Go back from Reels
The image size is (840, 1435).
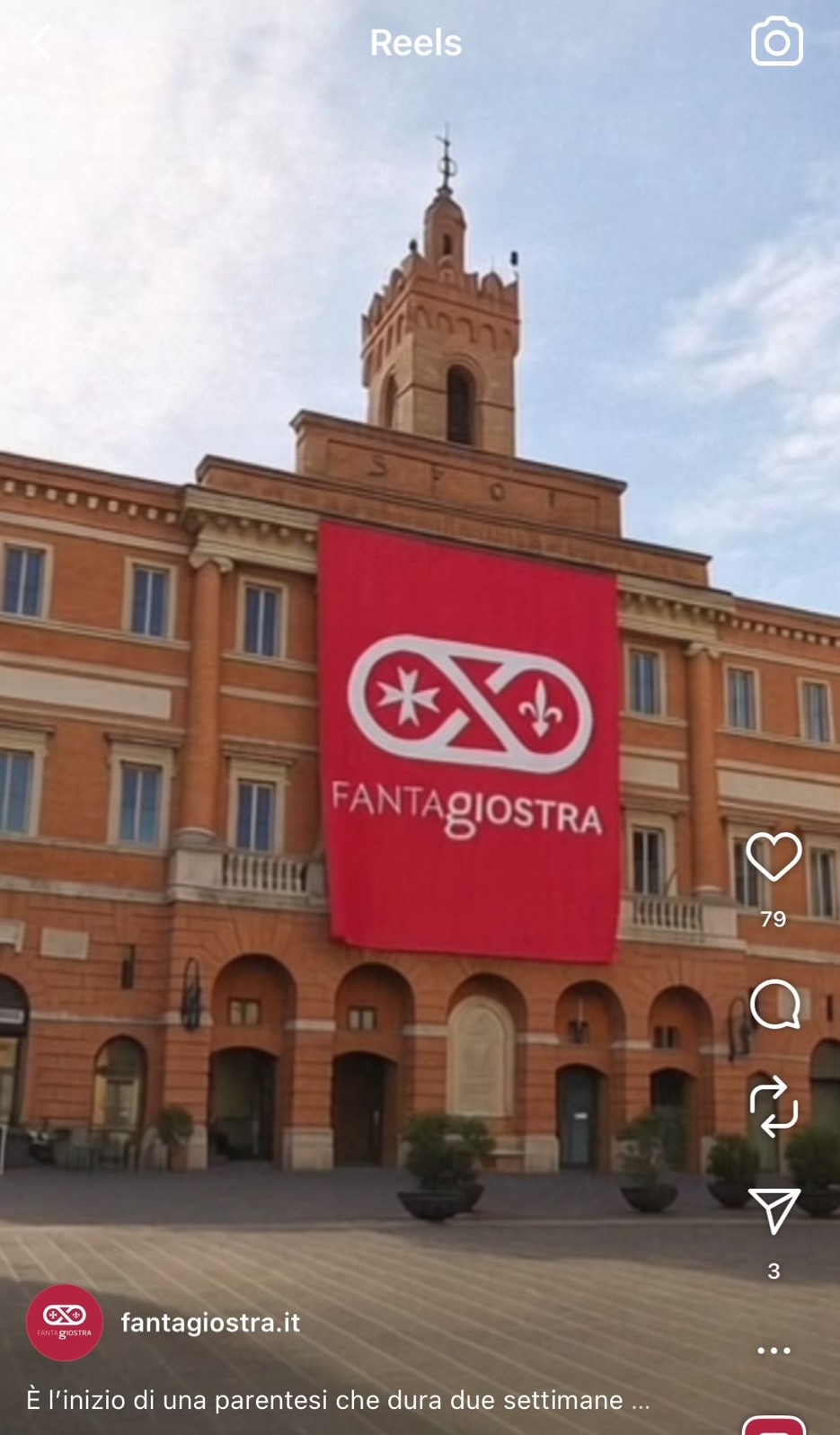coord(40,42)
